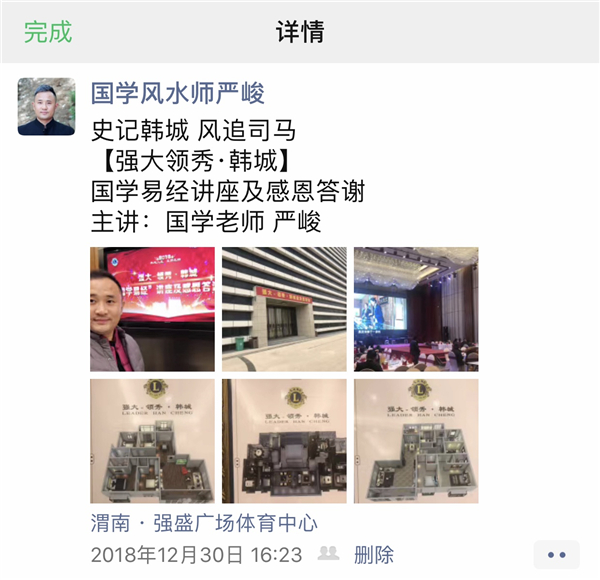Image resolution: width=600 pixels, height=580 pixels.
Task: Open the building entrance photo
Action: 284,309
